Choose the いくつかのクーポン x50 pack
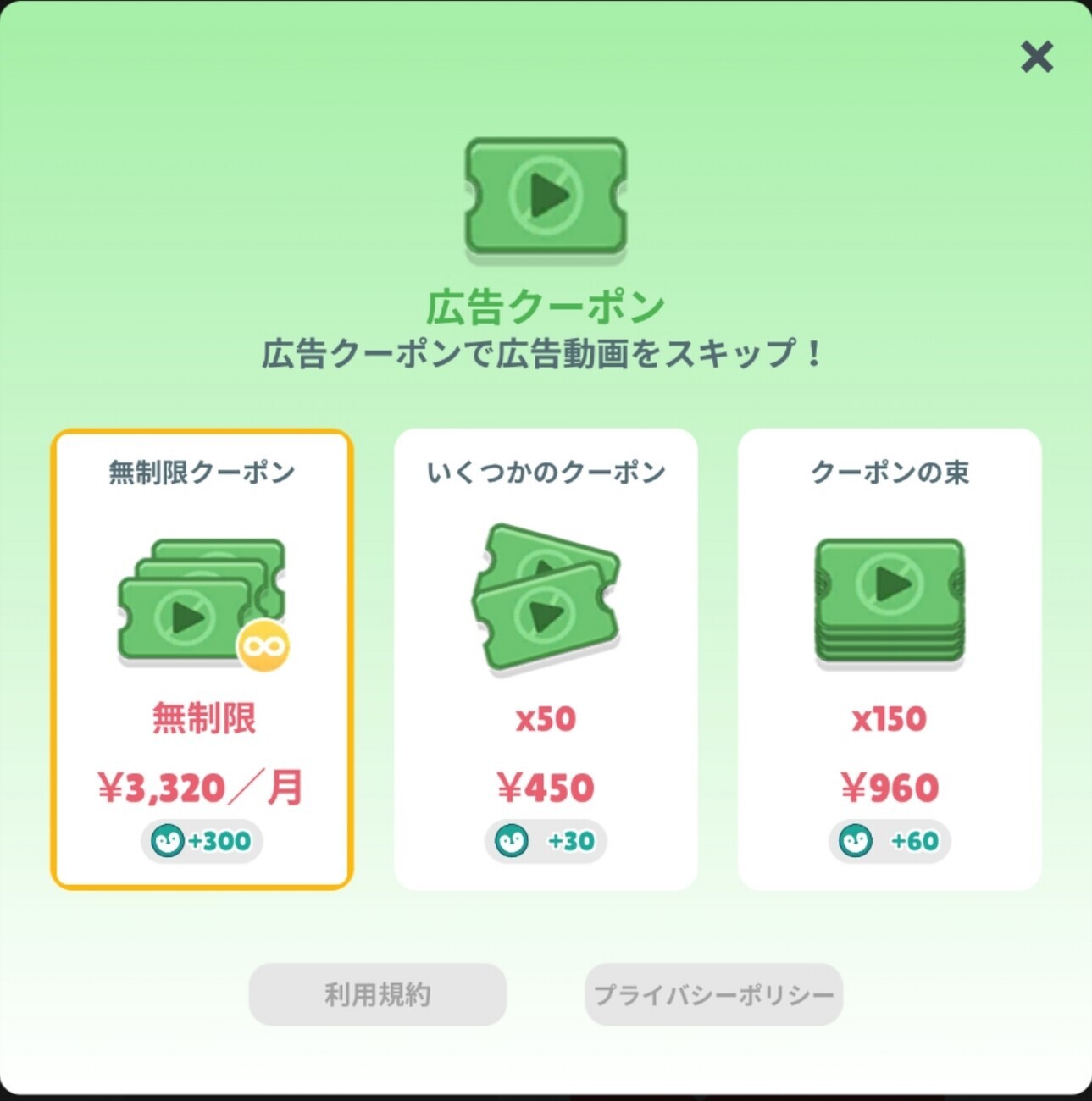 pyautogui.click(x=546, y=660)
